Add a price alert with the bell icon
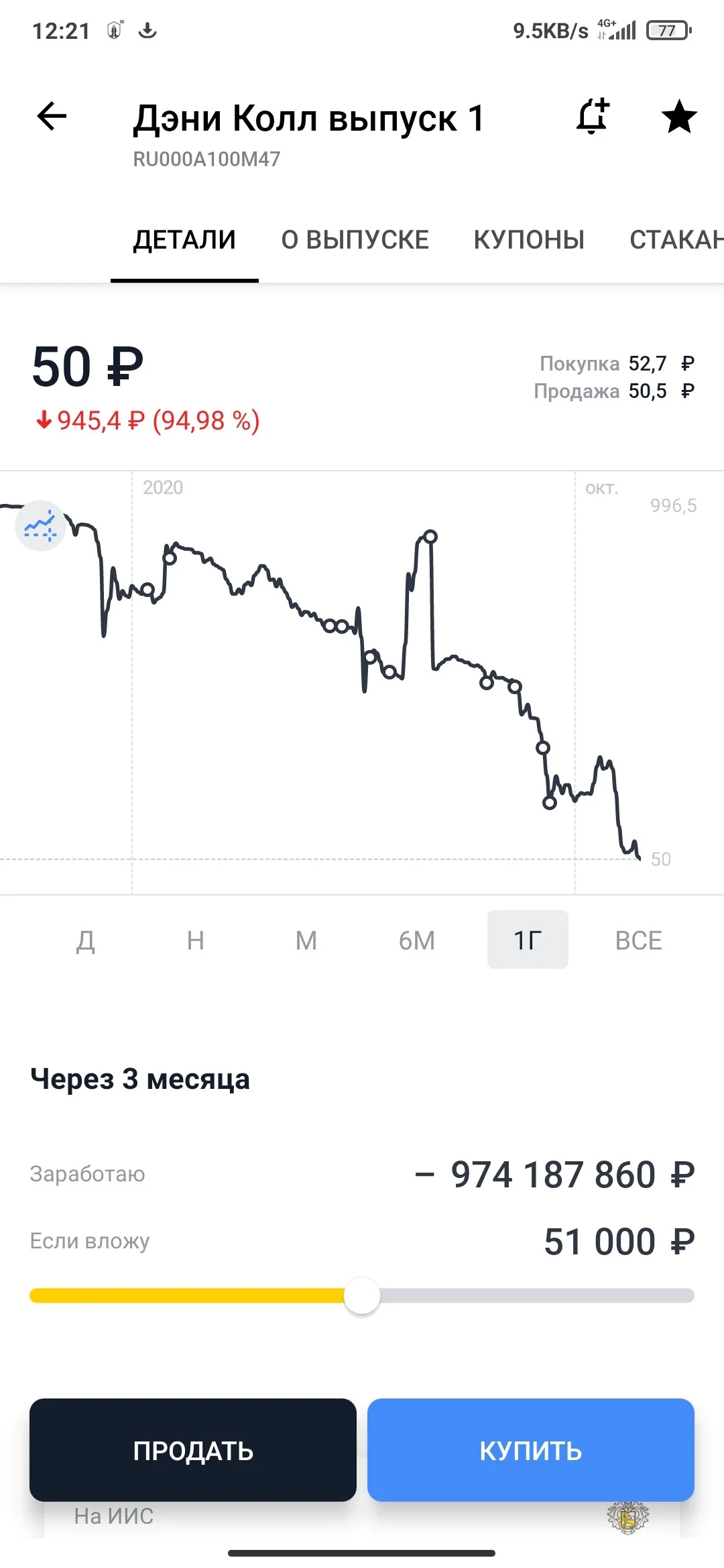Image resolution: width=724 pixels, height=1568 pixels. pyautogui.click(x=593, y=116)
